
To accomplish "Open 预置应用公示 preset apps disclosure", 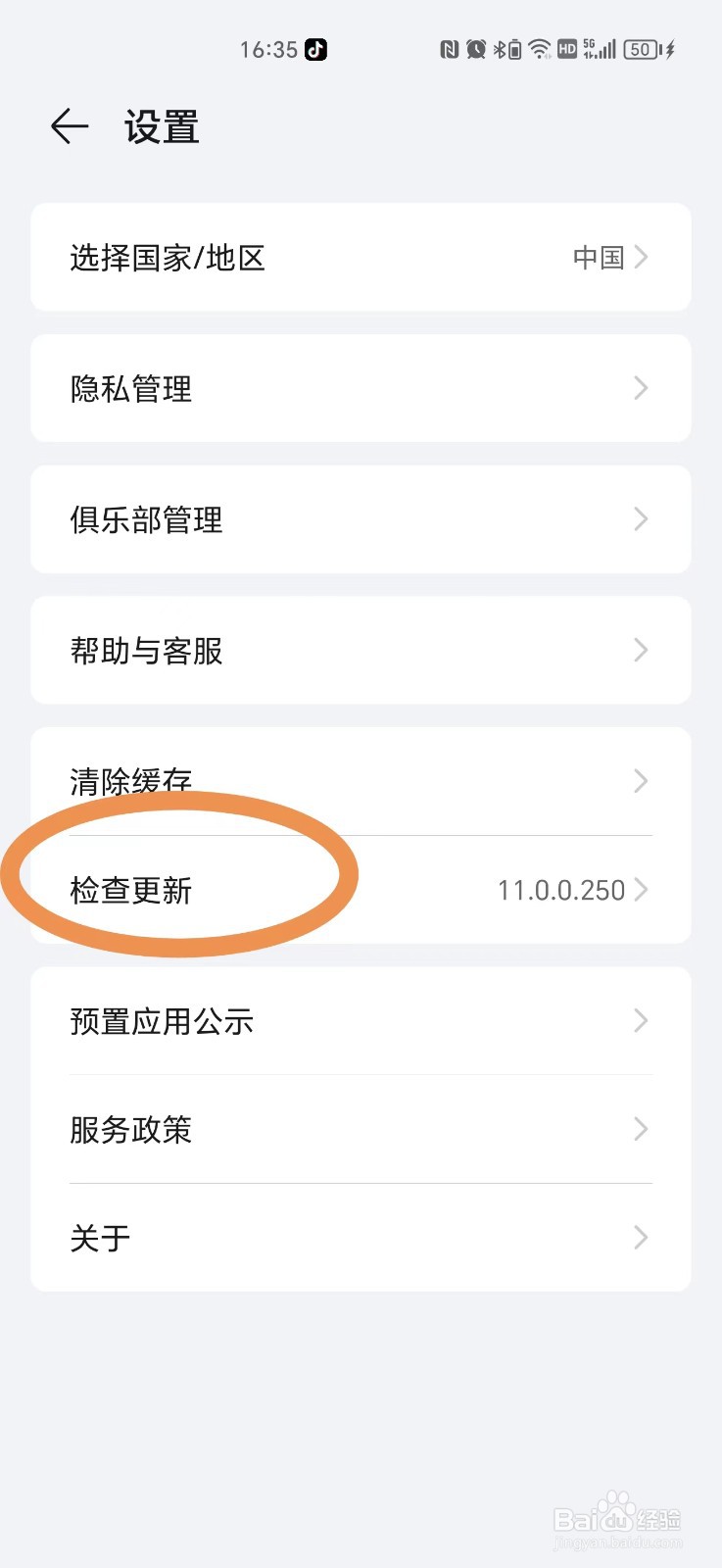I will [x=162, y=1020].
